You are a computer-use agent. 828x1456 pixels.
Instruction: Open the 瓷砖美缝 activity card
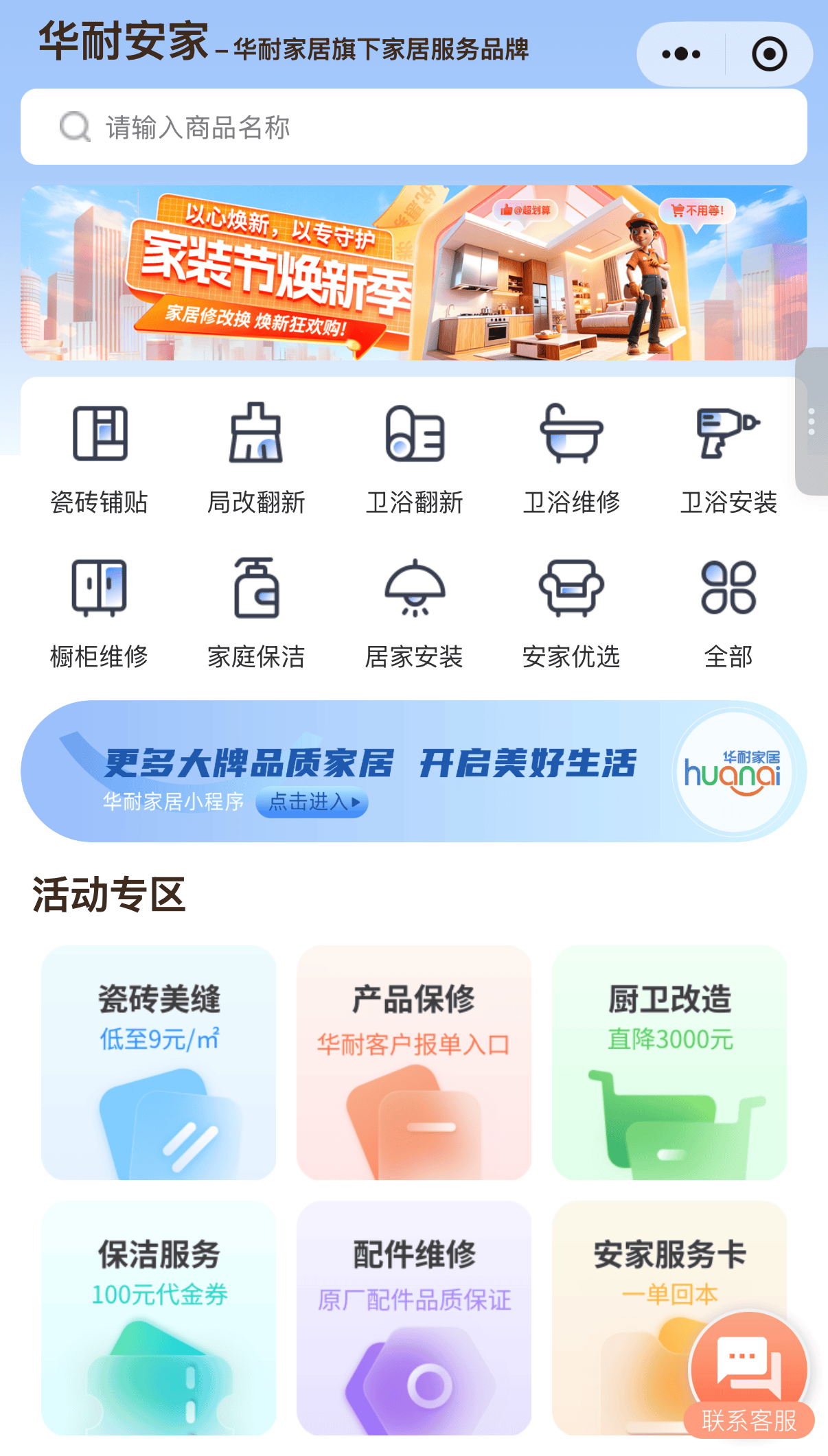159,1062
